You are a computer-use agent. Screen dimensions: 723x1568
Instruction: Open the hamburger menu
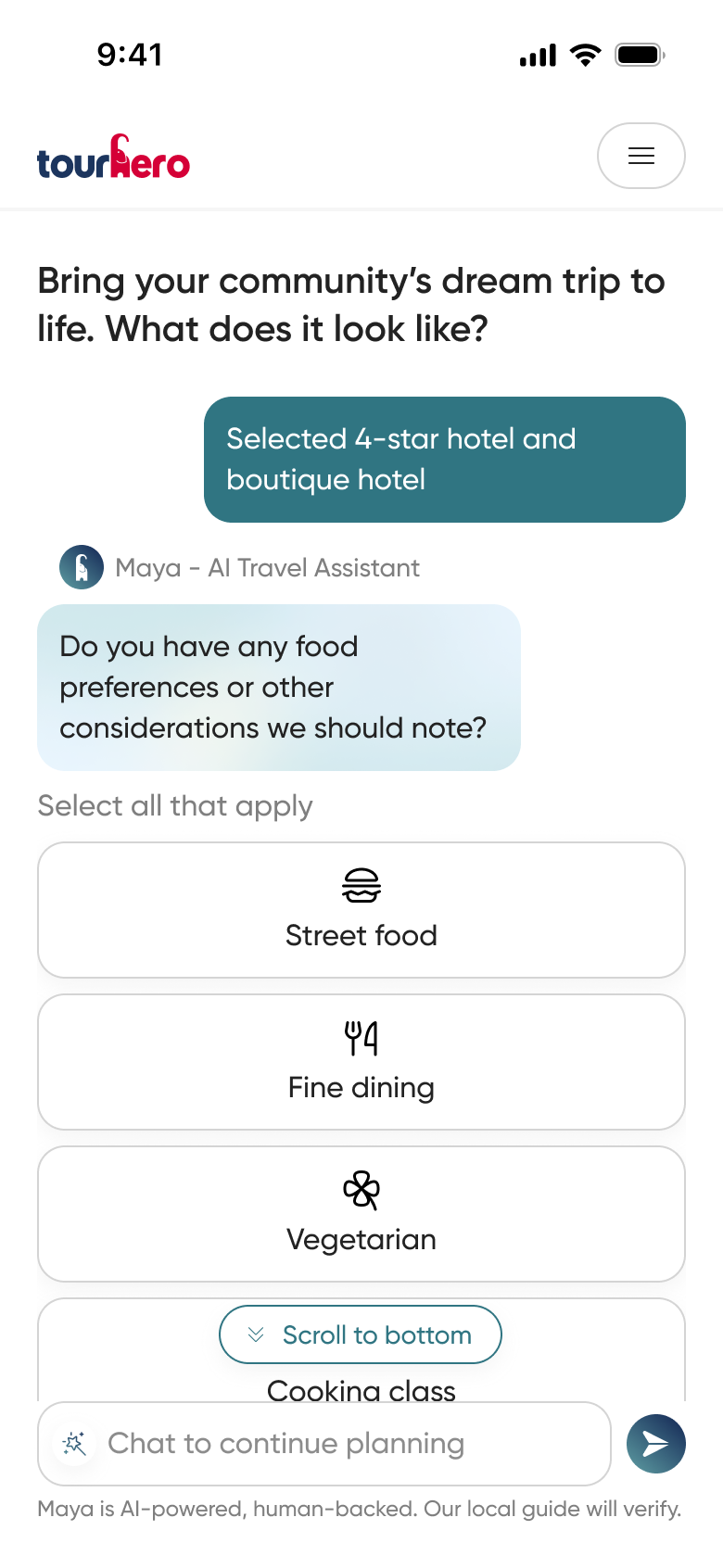pyautogui.click(x=641, y=156)
